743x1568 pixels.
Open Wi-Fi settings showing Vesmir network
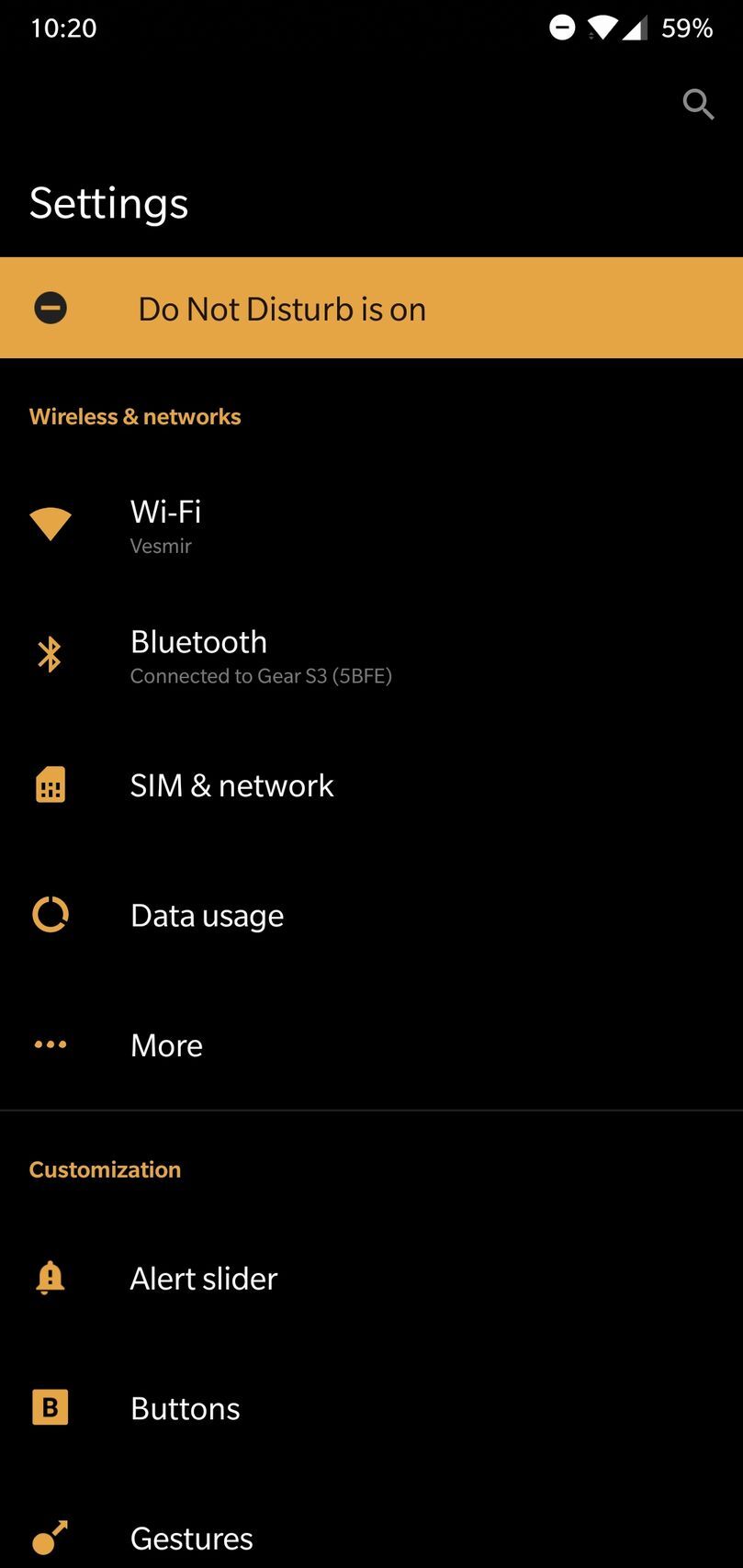(276, 524)
